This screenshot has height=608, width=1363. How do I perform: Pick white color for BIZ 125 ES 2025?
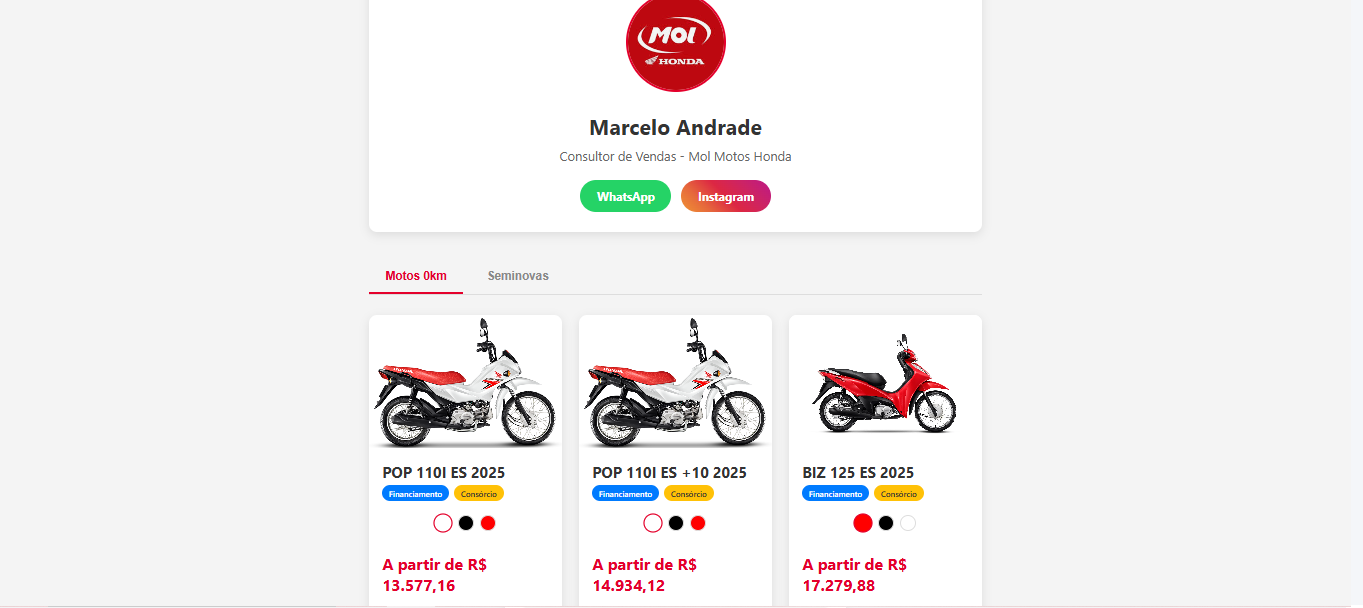coord(908,523)
